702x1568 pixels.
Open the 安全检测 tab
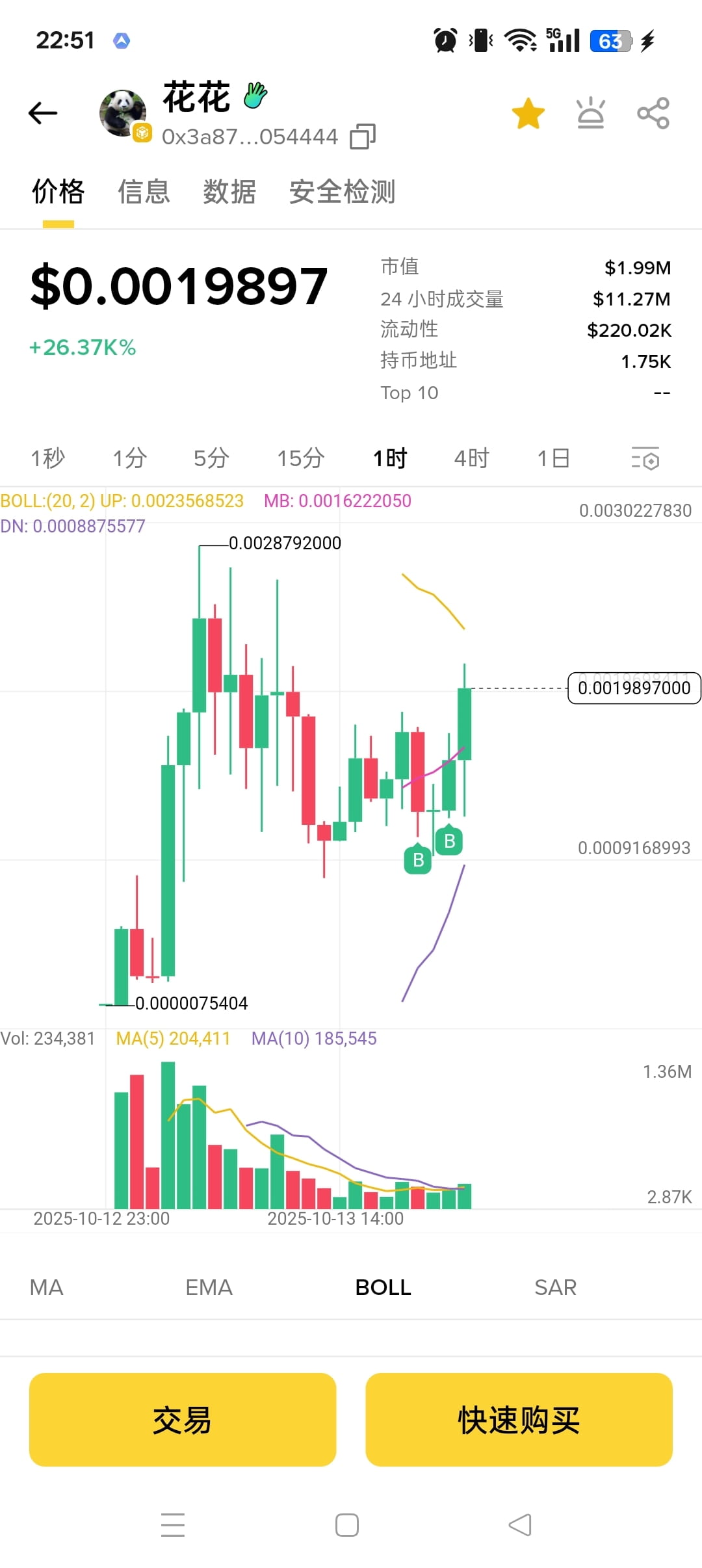[x=342, y=192]
